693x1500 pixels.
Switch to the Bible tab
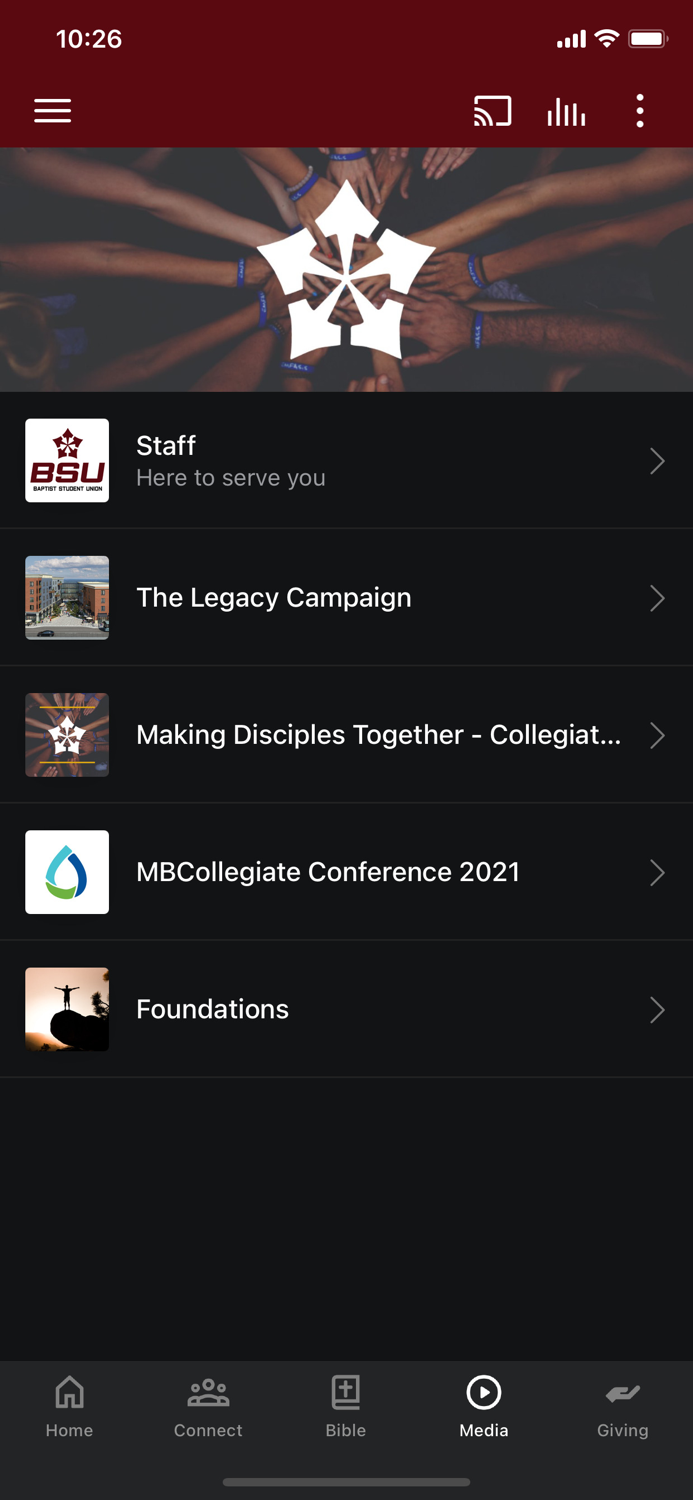pos(346,1406)
